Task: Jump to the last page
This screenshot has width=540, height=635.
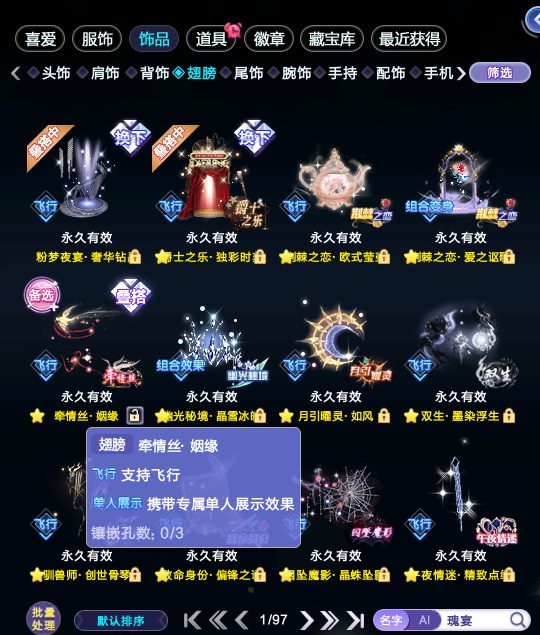Action: pyautogui.click(x=356, y=620)
